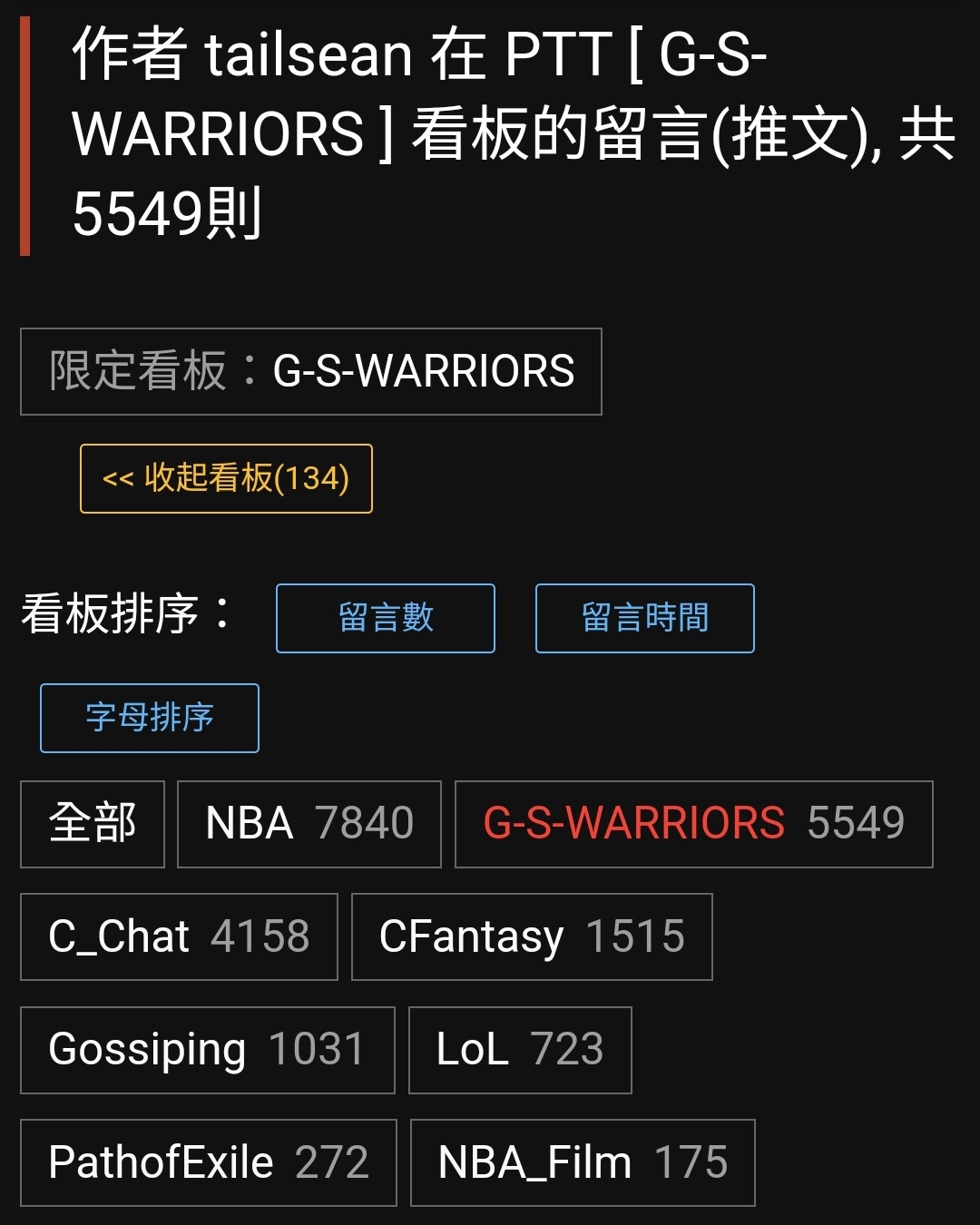
Task: Filter comments by NBA board
Action: [x=309, y=824]
